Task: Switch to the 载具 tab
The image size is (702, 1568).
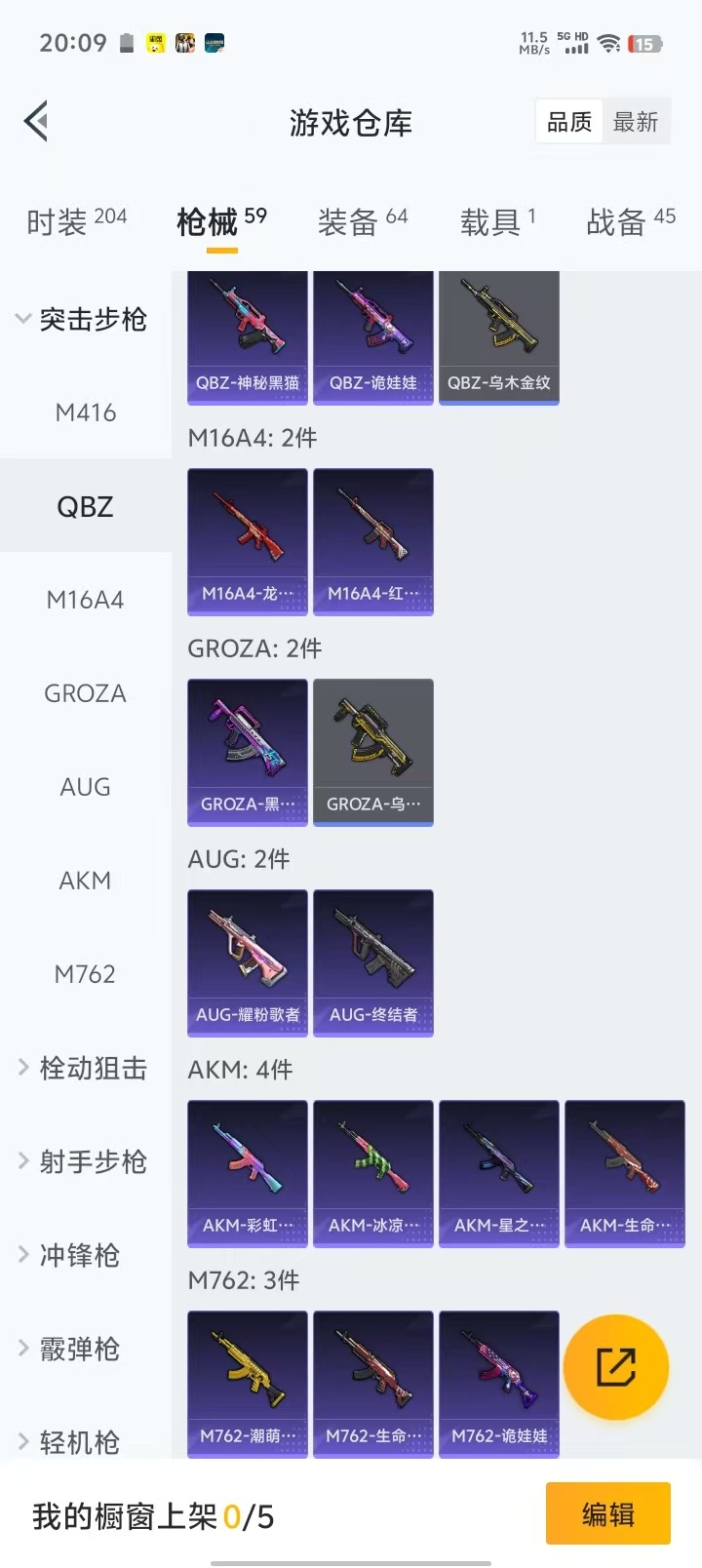Action: coord(497,222)
